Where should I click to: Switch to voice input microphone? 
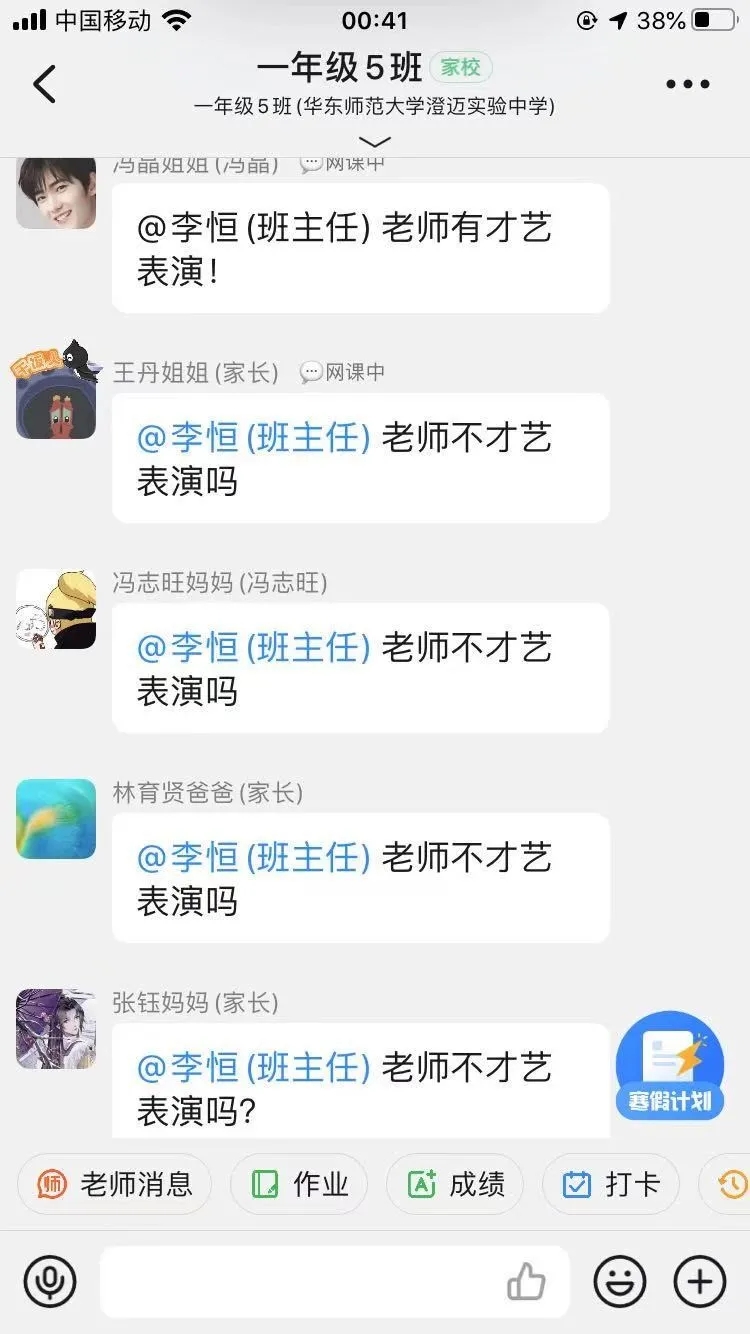click(50, 1281)
